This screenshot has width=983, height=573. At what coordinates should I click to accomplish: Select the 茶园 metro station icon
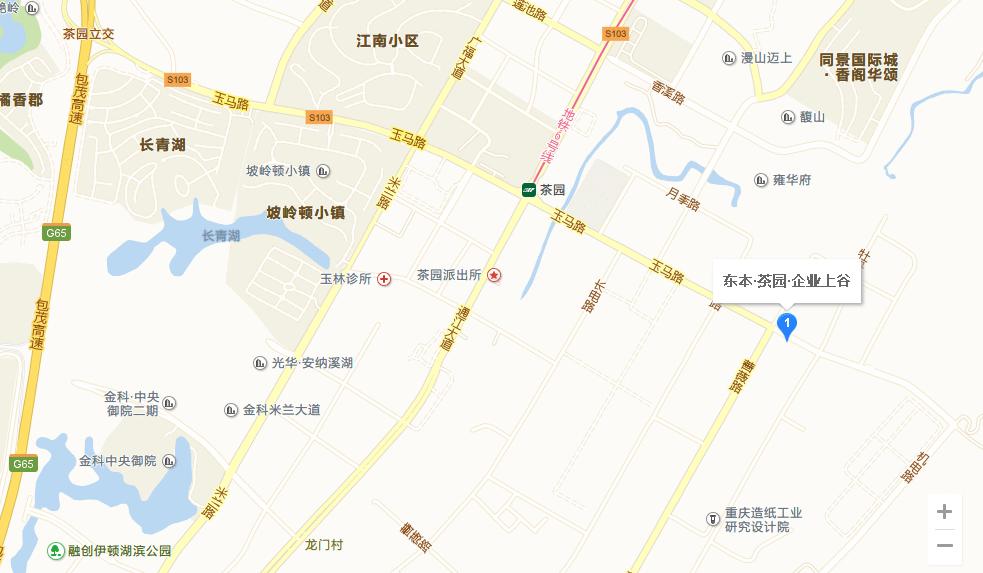pos(528,190)
